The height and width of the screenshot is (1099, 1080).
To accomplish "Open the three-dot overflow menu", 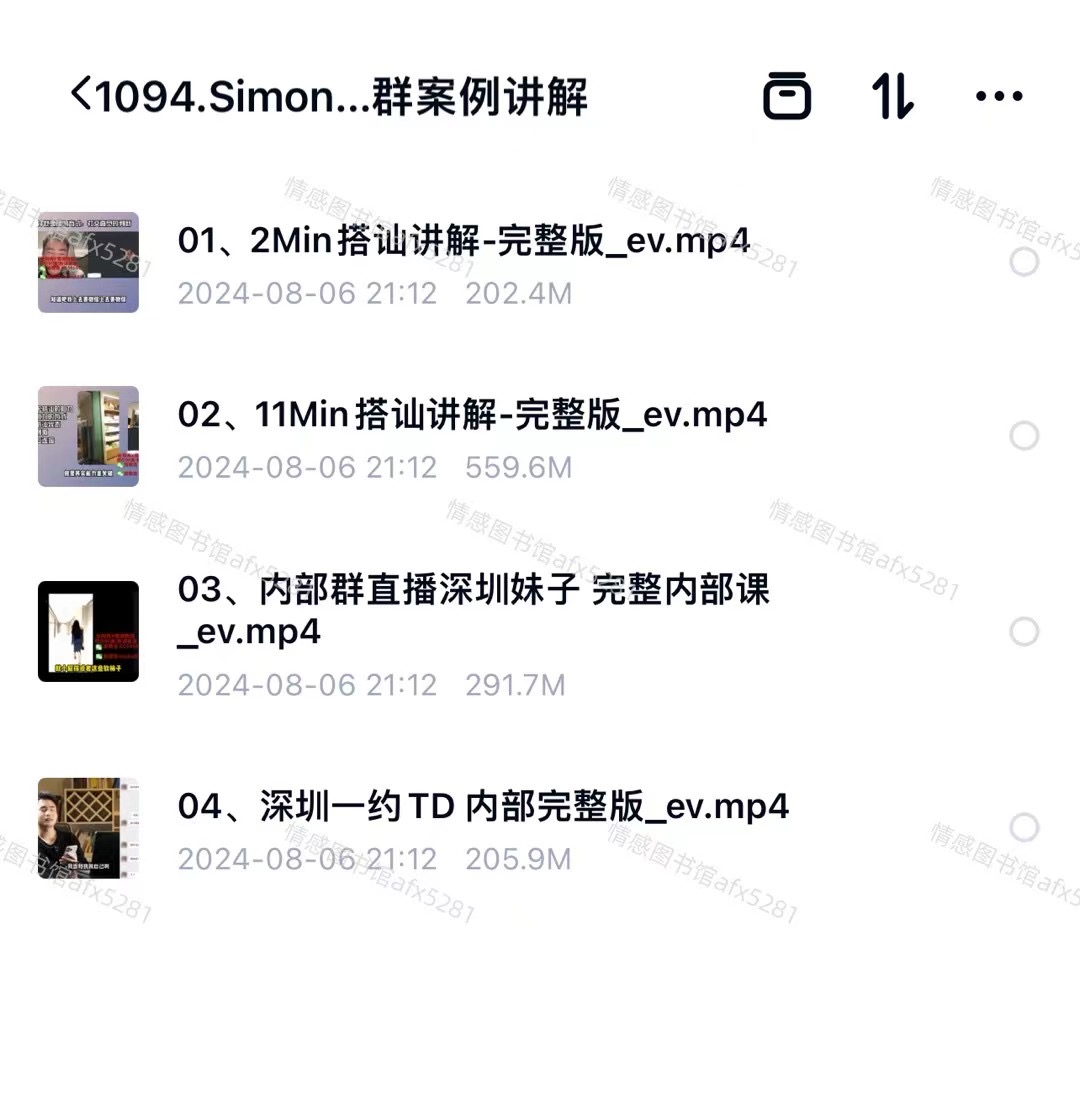I will (x=998, y=97).
